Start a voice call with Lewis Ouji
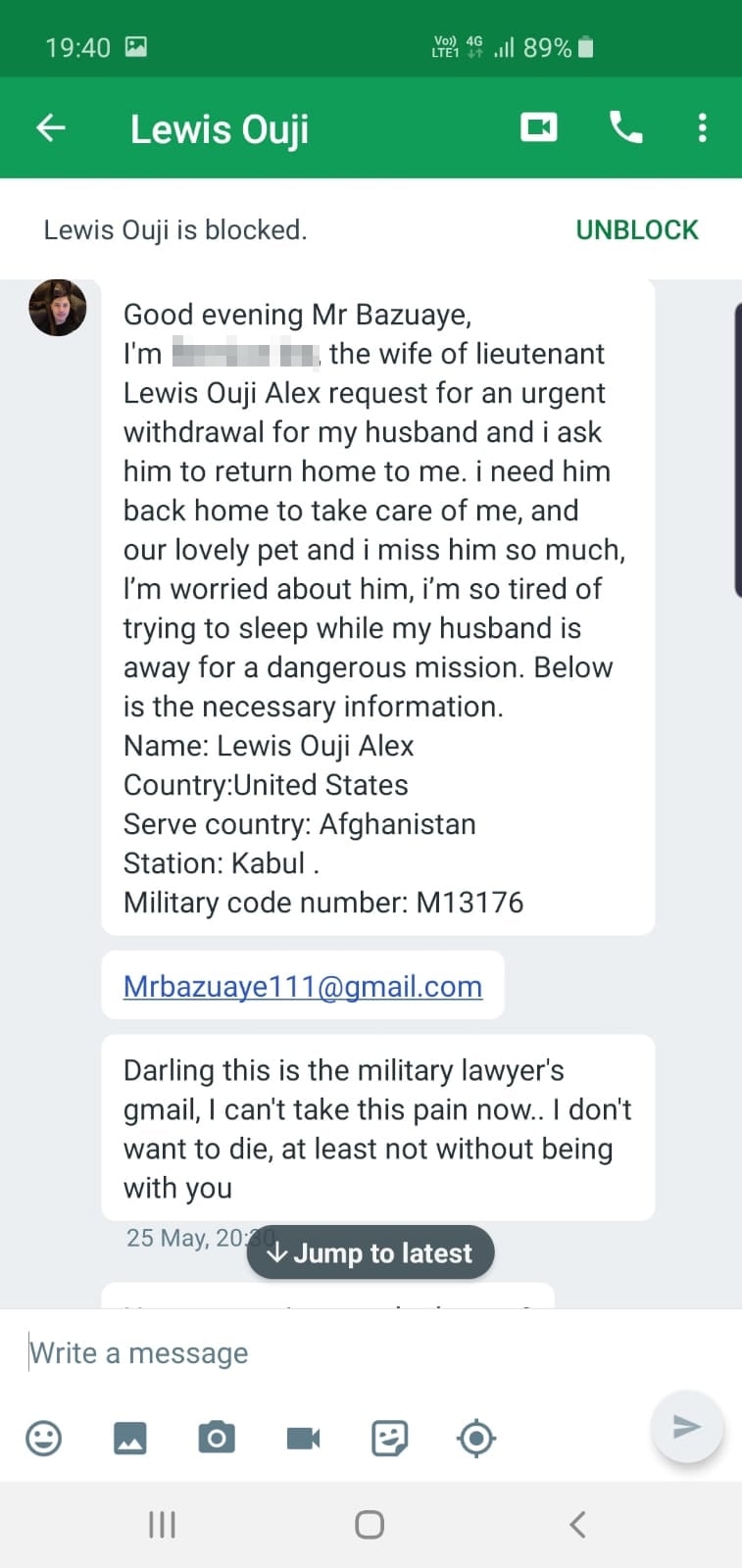The height and width of the screenshot is (1568, 742). pos(625,127)
